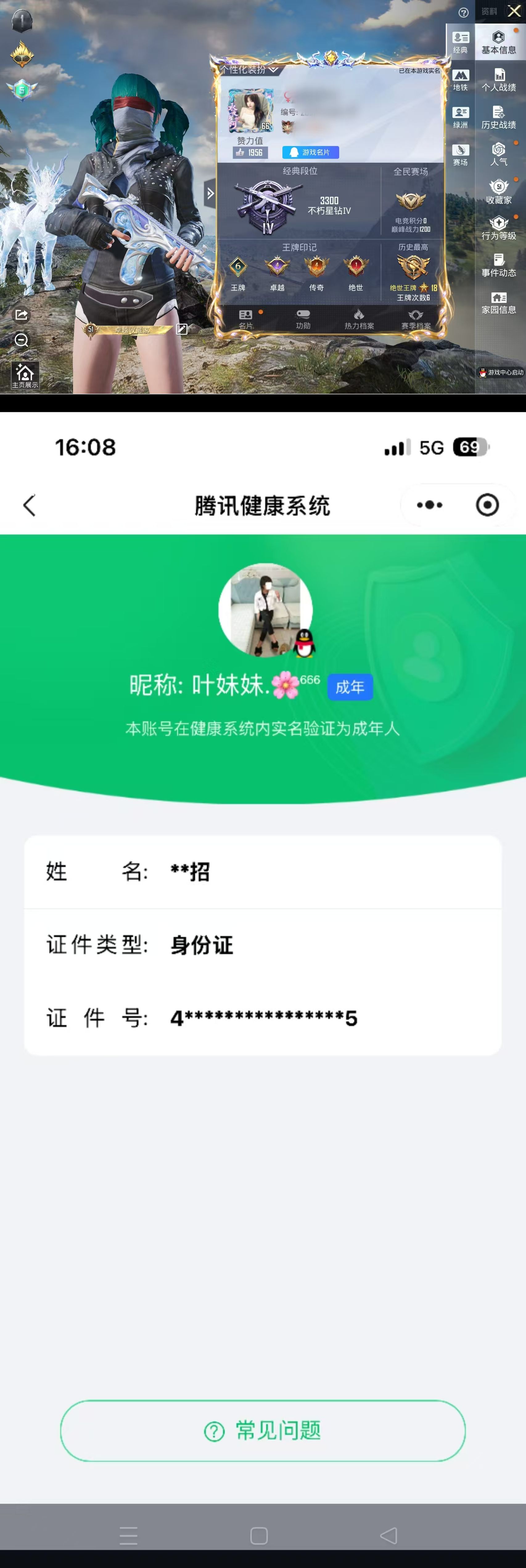Image resolution: width=526 pixels, height=1568 pixels.
Task: Tap the magnifier zoom-out icon
Action: [x=22, y=339]
